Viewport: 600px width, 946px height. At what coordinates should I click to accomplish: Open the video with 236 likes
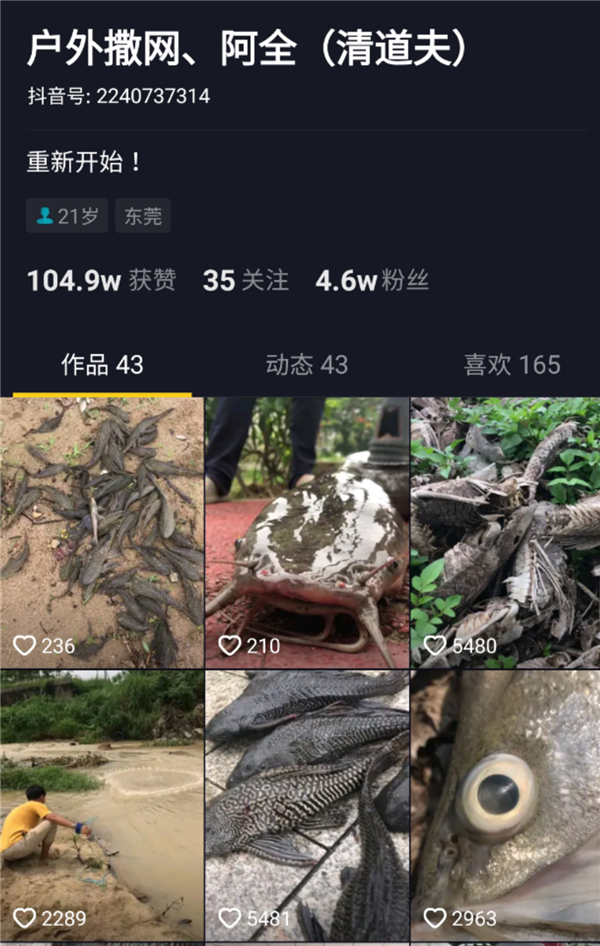[x=102, y=531]
